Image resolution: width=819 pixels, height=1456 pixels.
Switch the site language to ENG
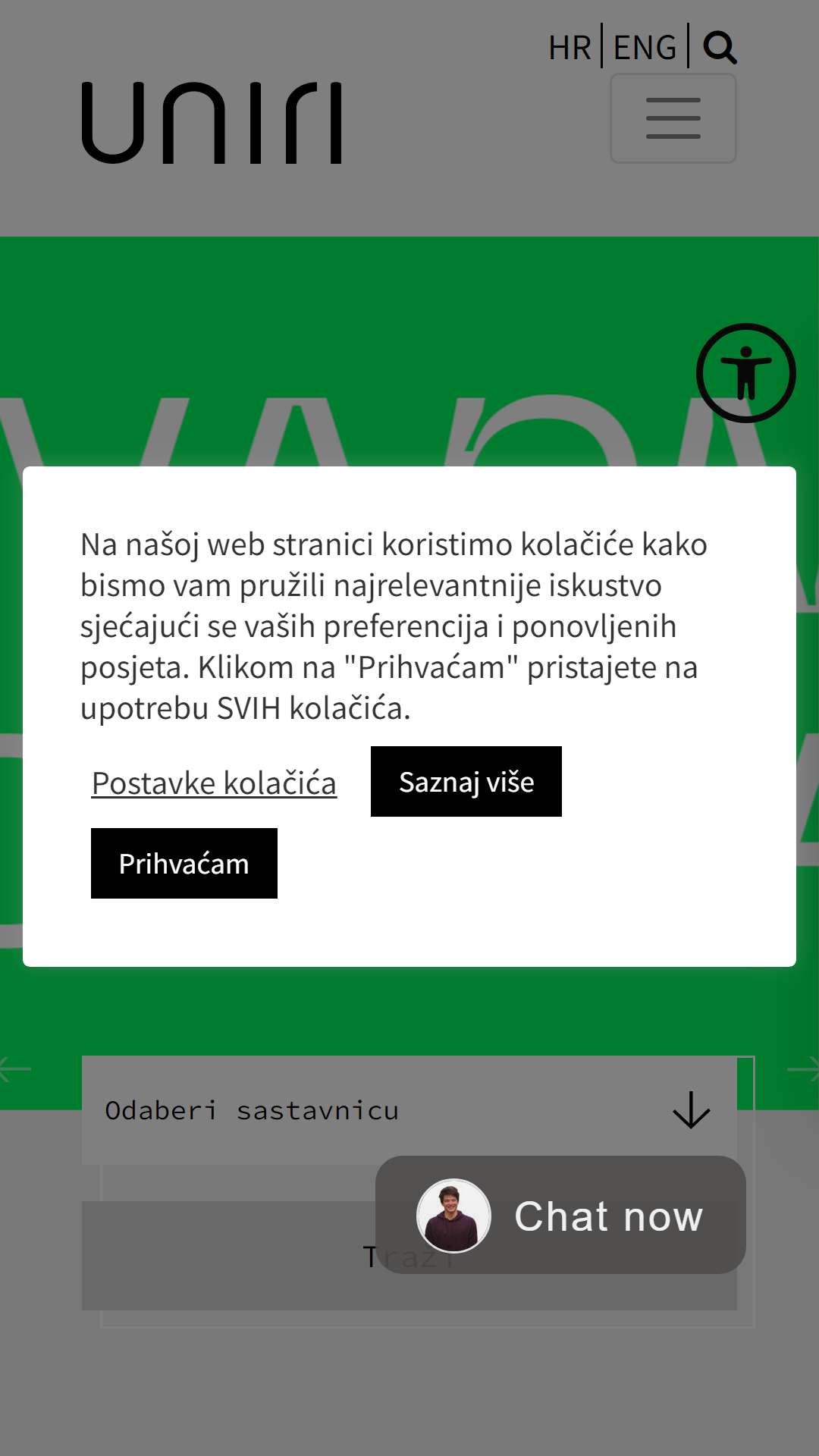point(645,48)
